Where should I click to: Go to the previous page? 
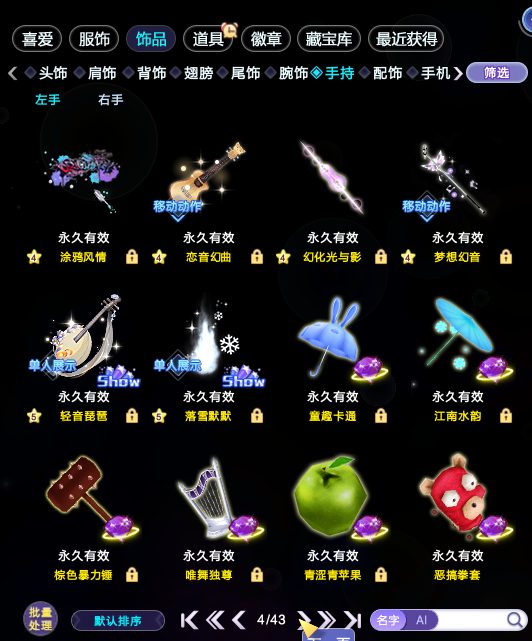click(x=238, y=620)
